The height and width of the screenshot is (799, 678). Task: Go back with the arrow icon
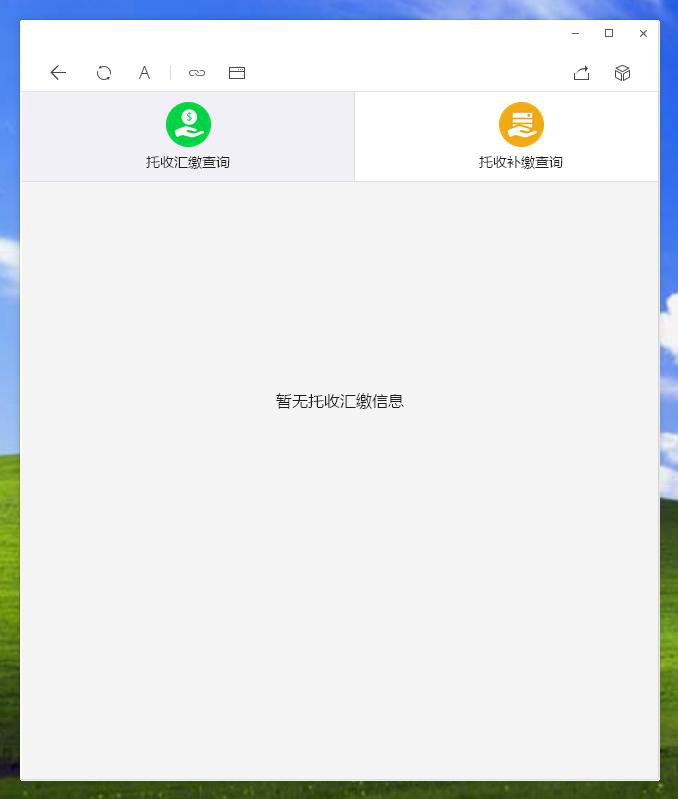tap(58, 73)
